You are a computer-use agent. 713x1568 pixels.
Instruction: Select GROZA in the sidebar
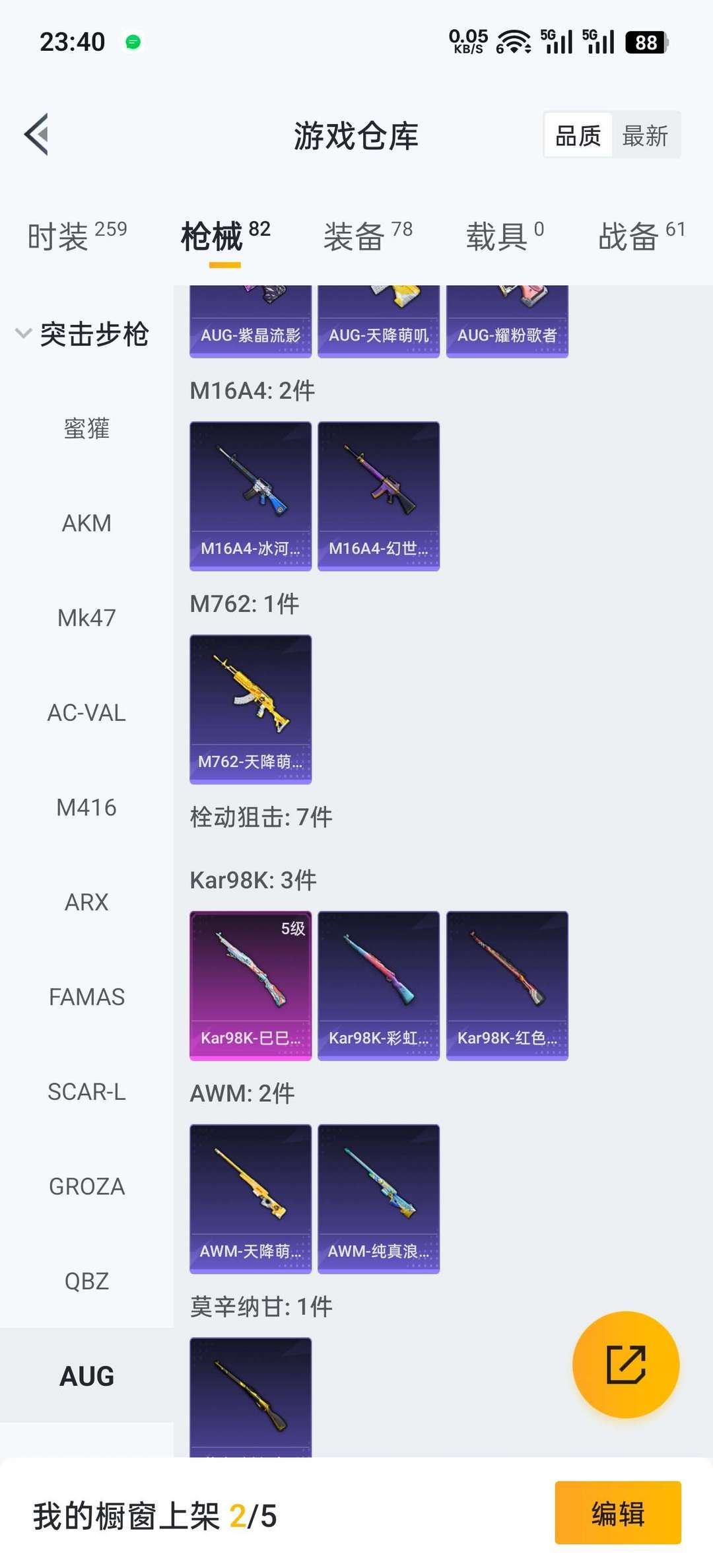coord(86,1186)
